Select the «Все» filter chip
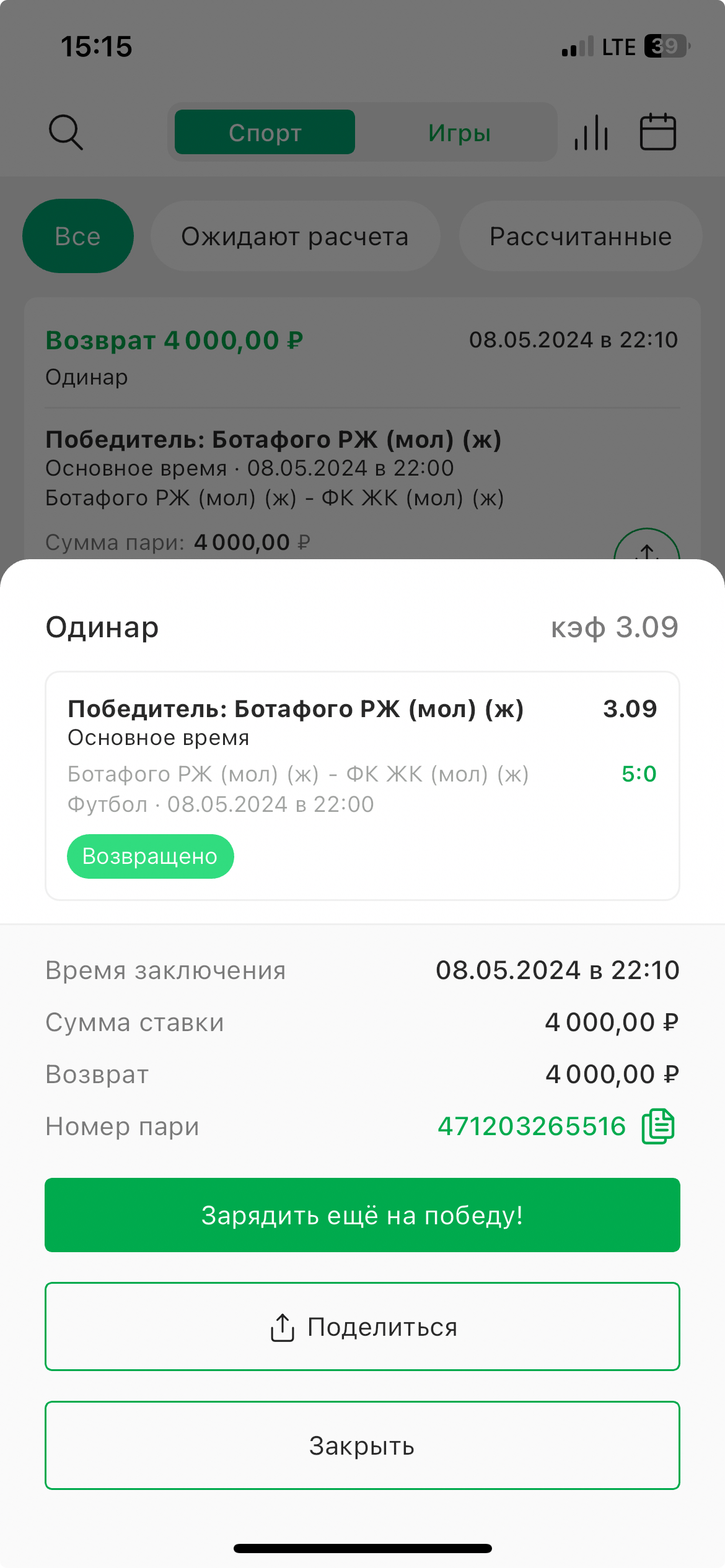 coord(78,236)
